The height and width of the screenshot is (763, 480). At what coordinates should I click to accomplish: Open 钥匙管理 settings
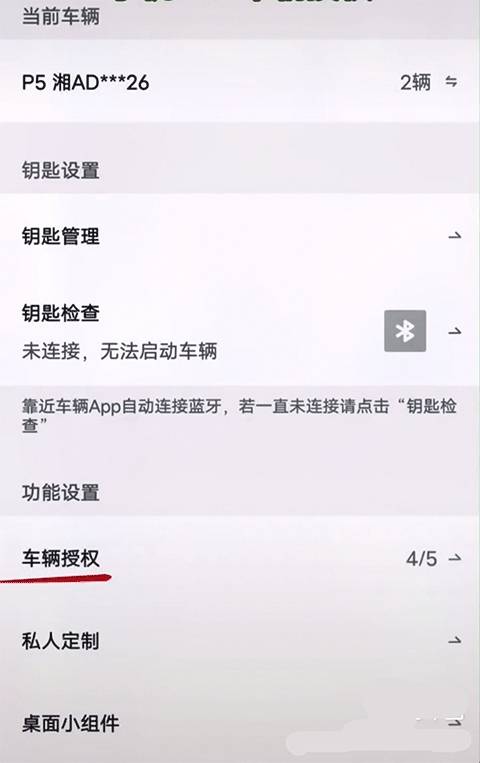[x=240, y=236]
